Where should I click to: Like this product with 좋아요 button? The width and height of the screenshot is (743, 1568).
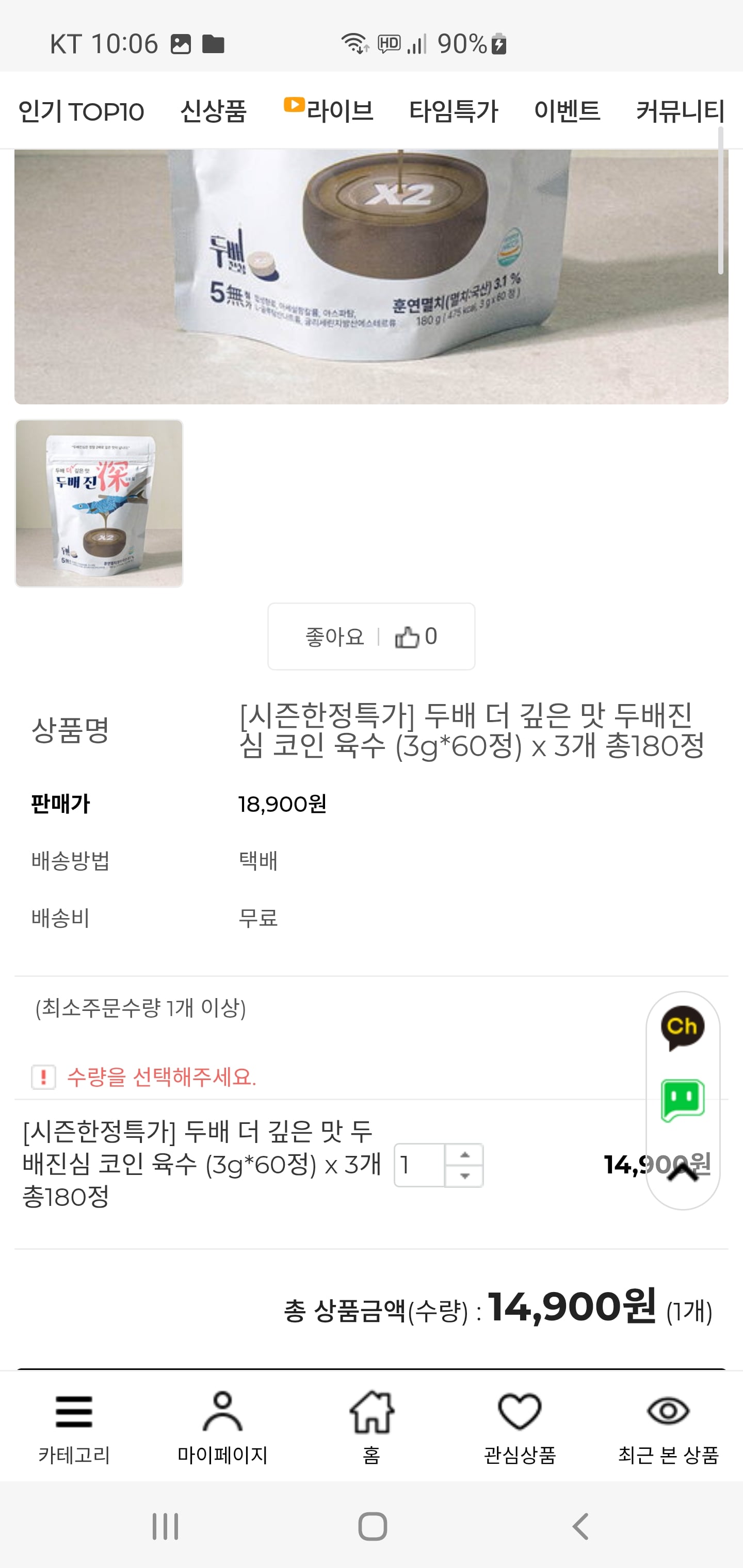point(371,636)
